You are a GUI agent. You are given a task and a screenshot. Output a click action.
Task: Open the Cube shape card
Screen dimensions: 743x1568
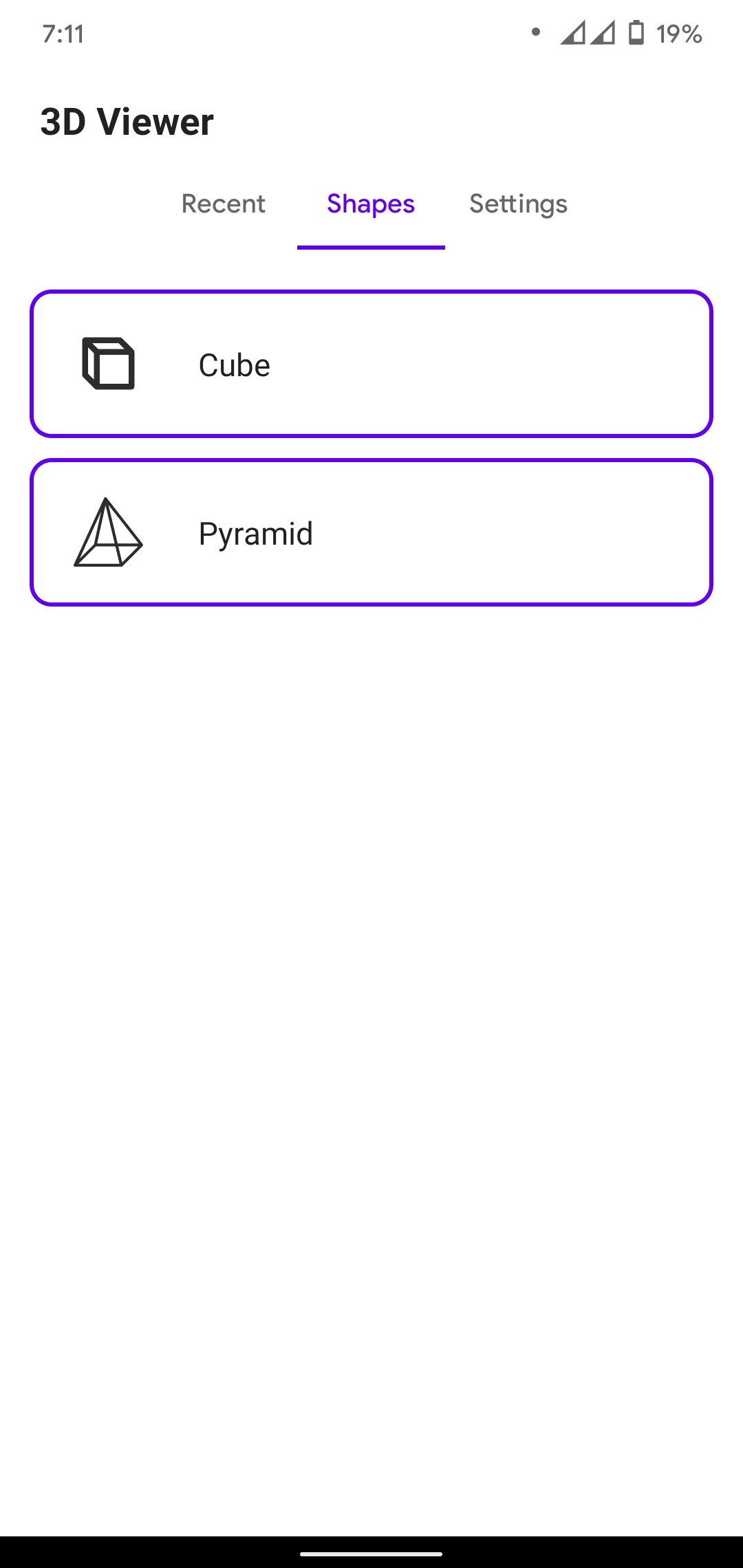[371, 364]
